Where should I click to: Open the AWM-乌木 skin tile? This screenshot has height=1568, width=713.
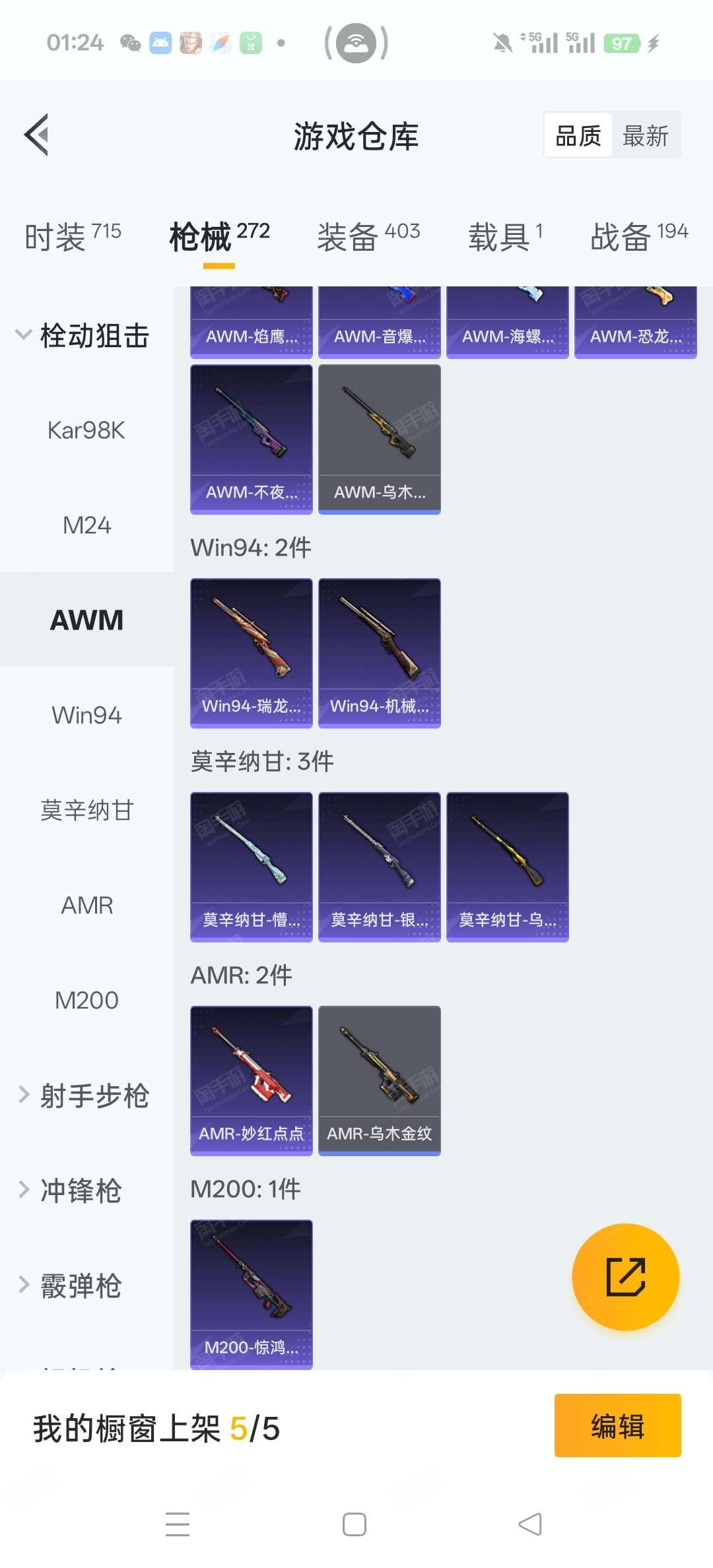coord(379,439)
